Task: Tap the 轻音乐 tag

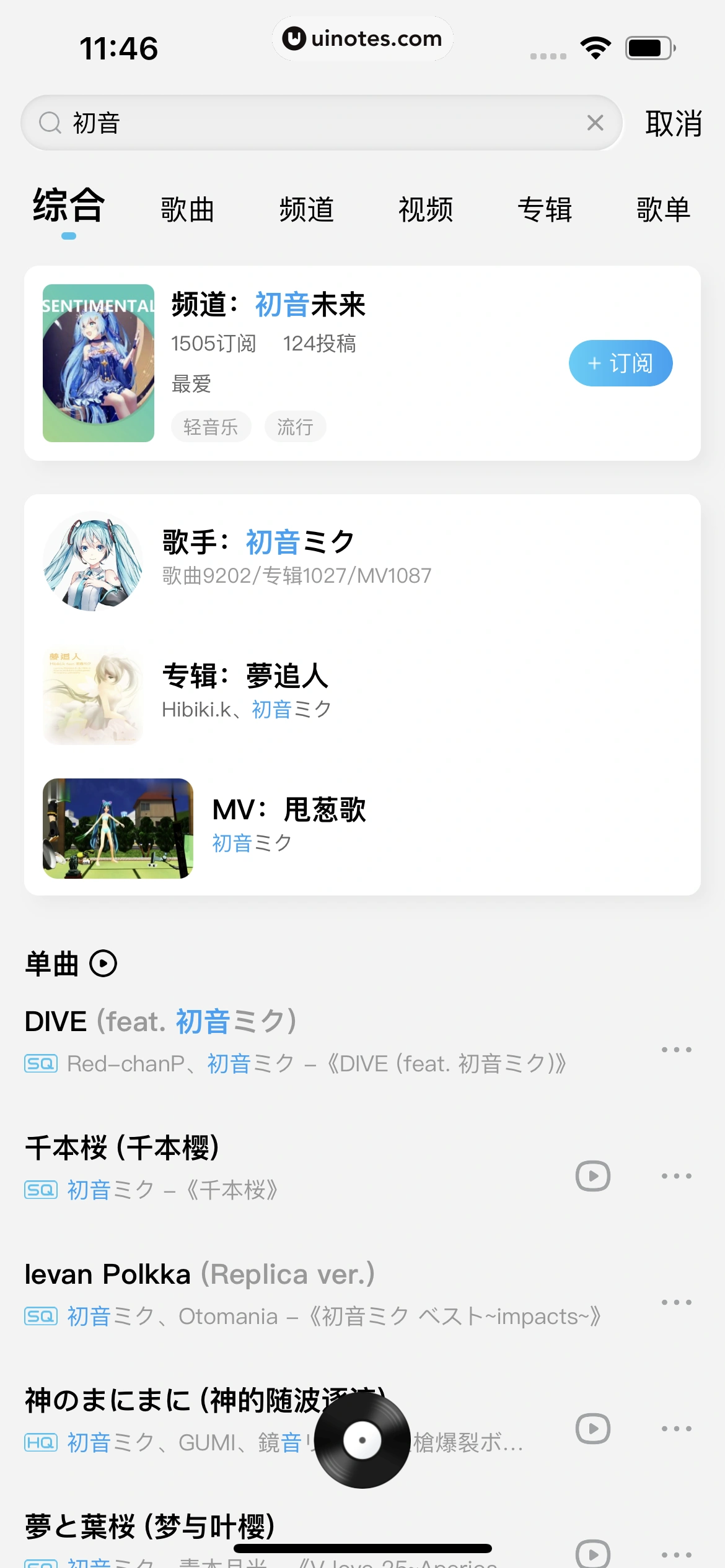Action: 211,426
